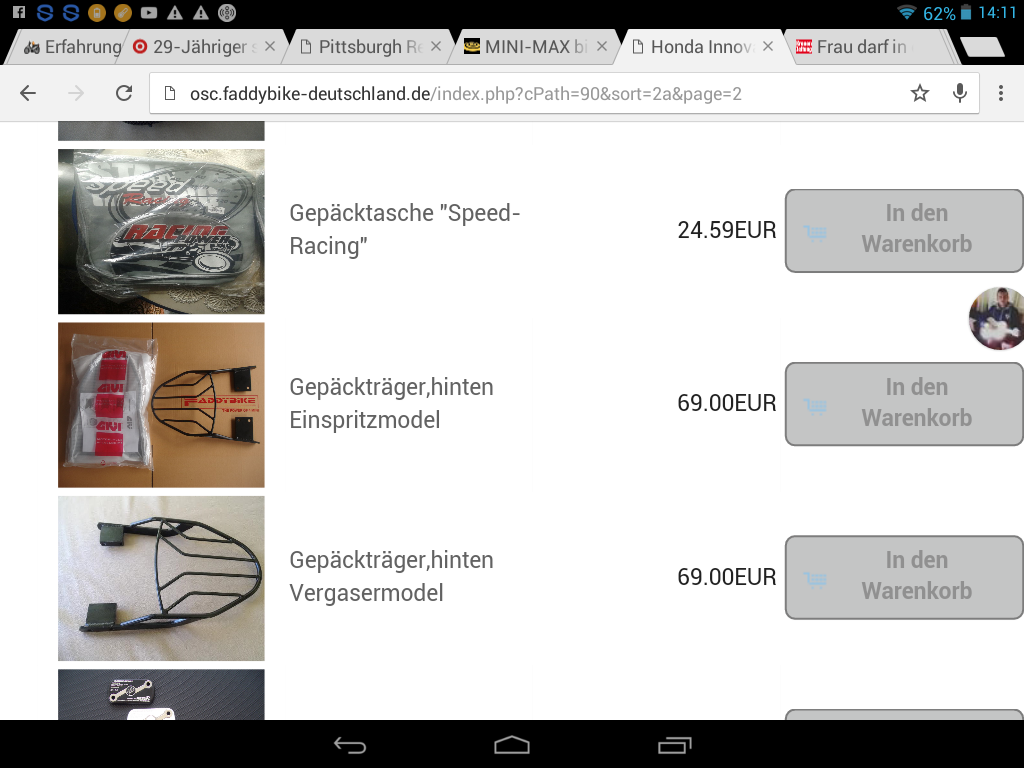Go to the Android home screen
This screenshot has height=768, width=1024.
coord(512,745)
